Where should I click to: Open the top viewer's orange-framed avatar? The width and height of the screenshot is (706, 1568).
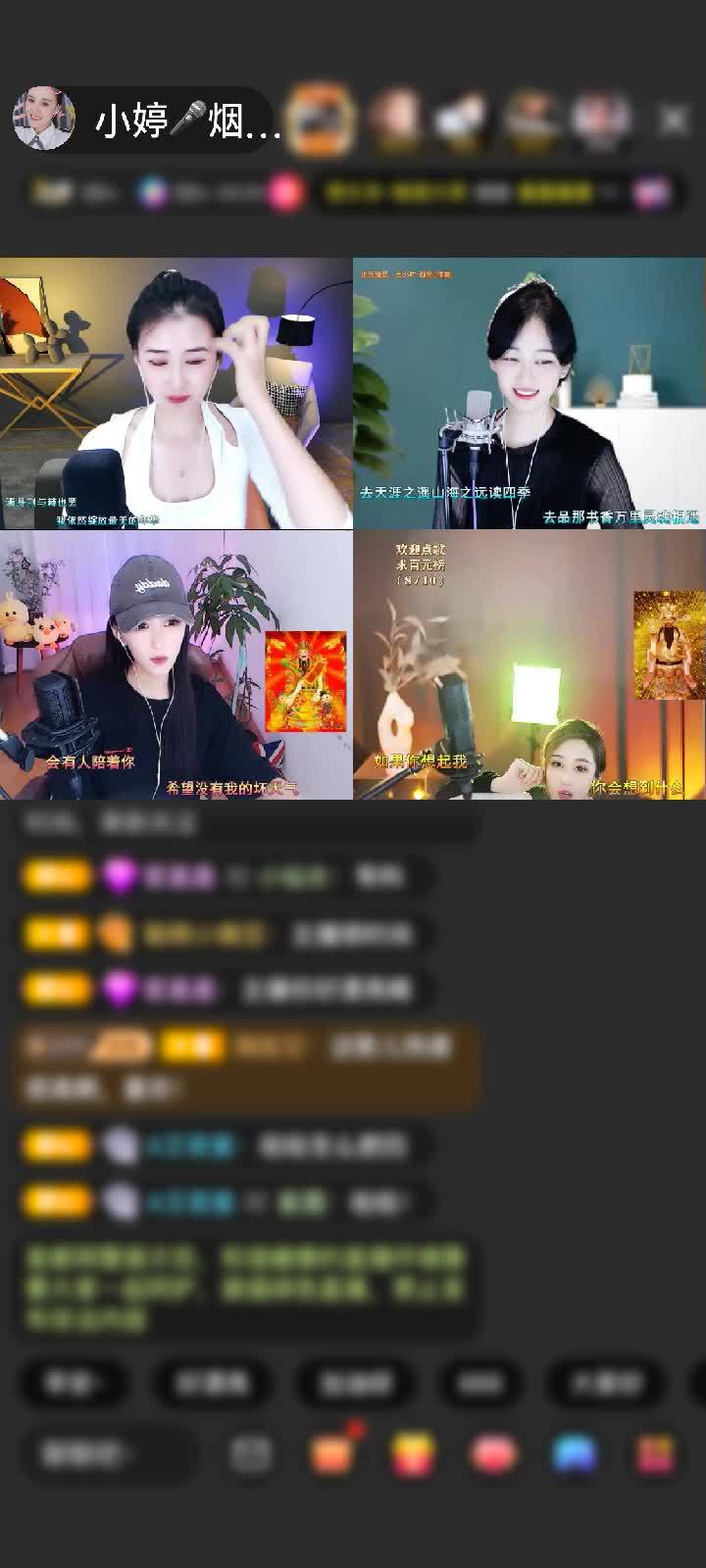[320, 120]
